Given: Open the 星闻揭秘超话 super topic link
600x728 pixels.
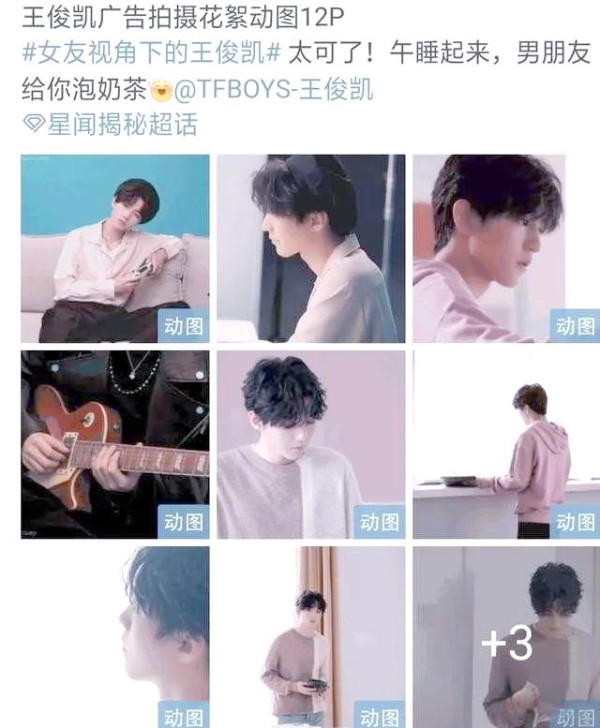Looking at the screenshot, I should coord(119,125).
